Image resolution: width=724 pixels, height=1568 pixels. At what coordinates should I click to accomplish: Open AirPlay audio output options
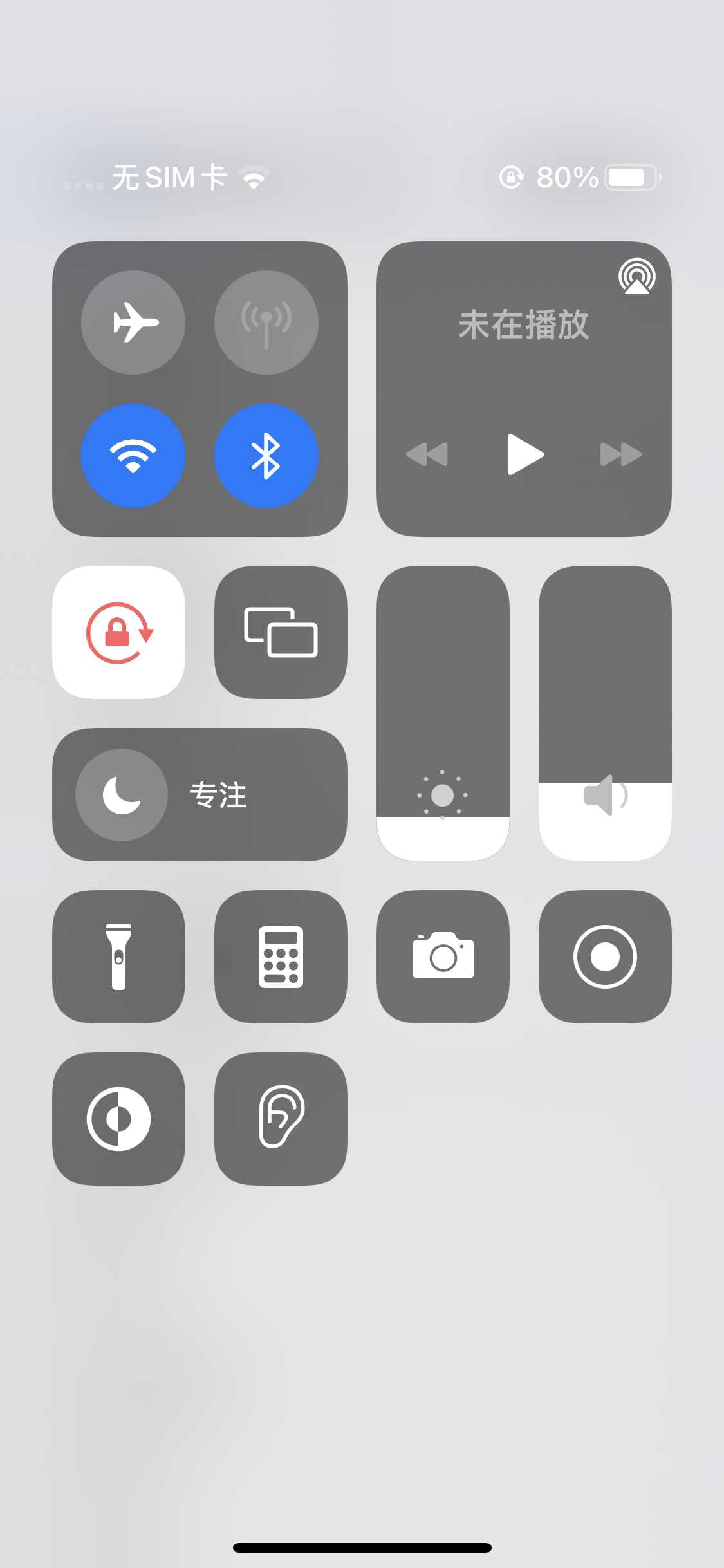point(636,276)
